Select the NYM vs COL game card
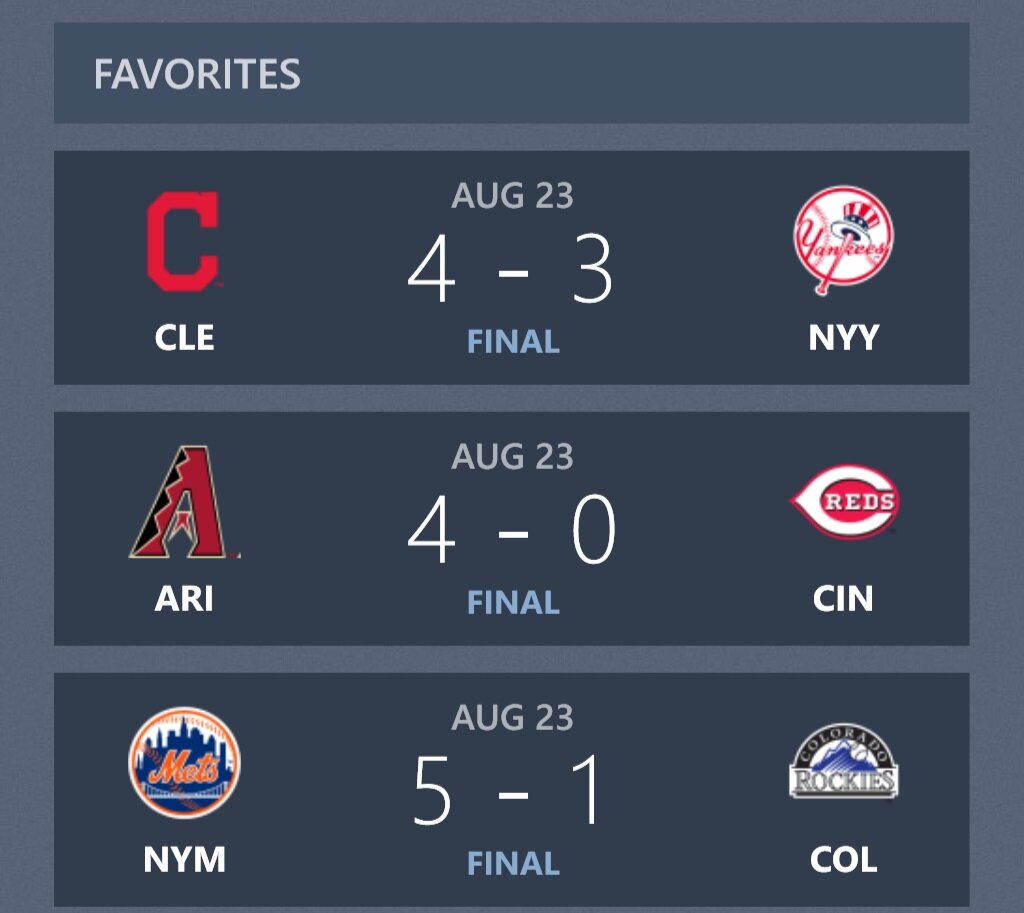 (511, 790)
